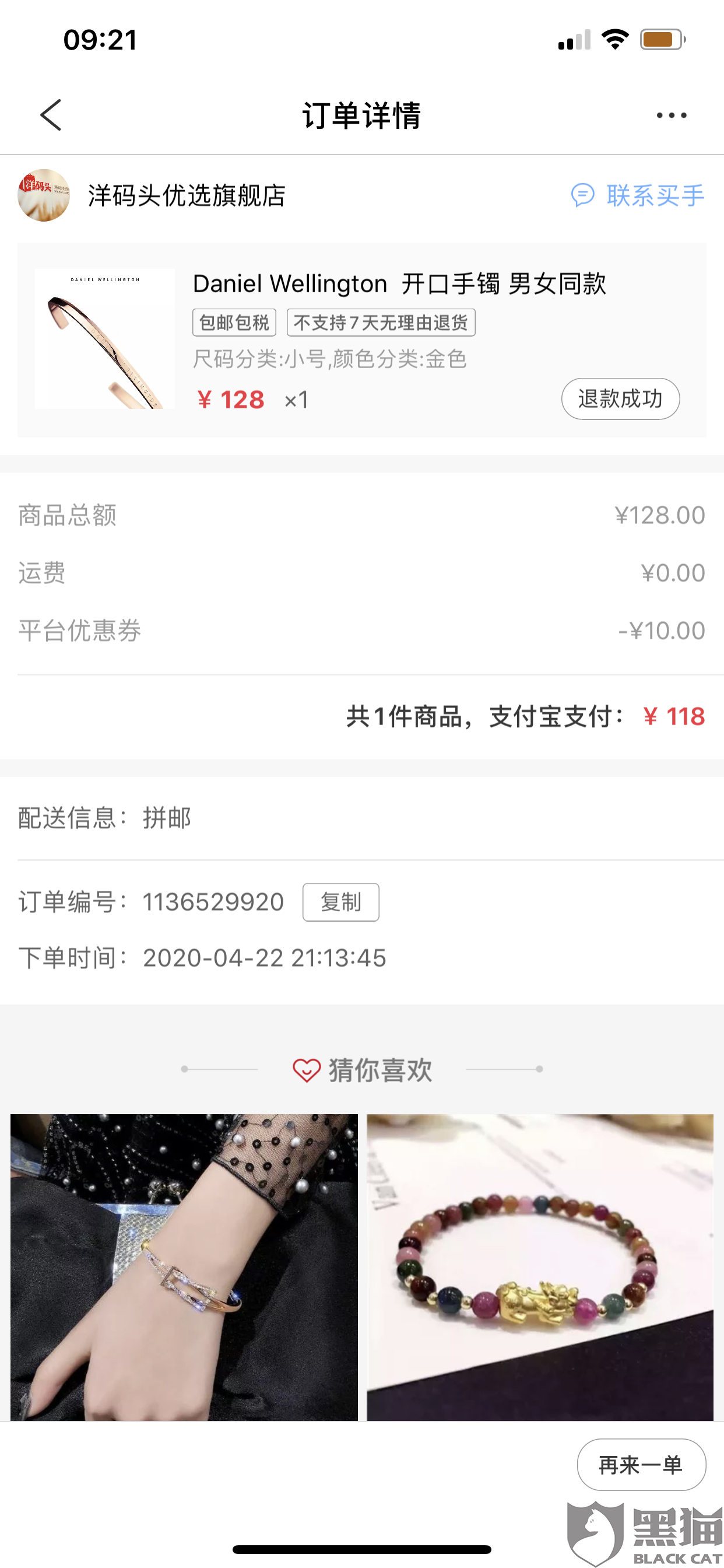Copy the order number with 复制
724x1568 pixels.
(340, 901)
